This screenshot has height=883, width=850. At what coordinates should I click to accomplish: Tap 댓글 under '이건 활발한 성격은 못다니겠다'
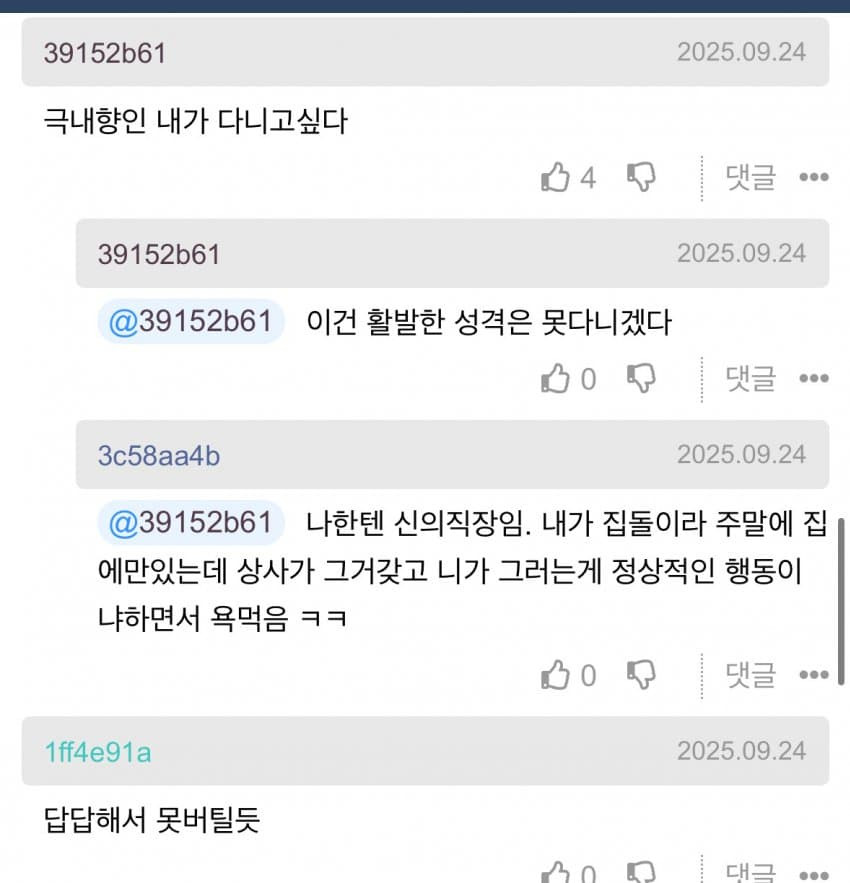coord(750,379)
